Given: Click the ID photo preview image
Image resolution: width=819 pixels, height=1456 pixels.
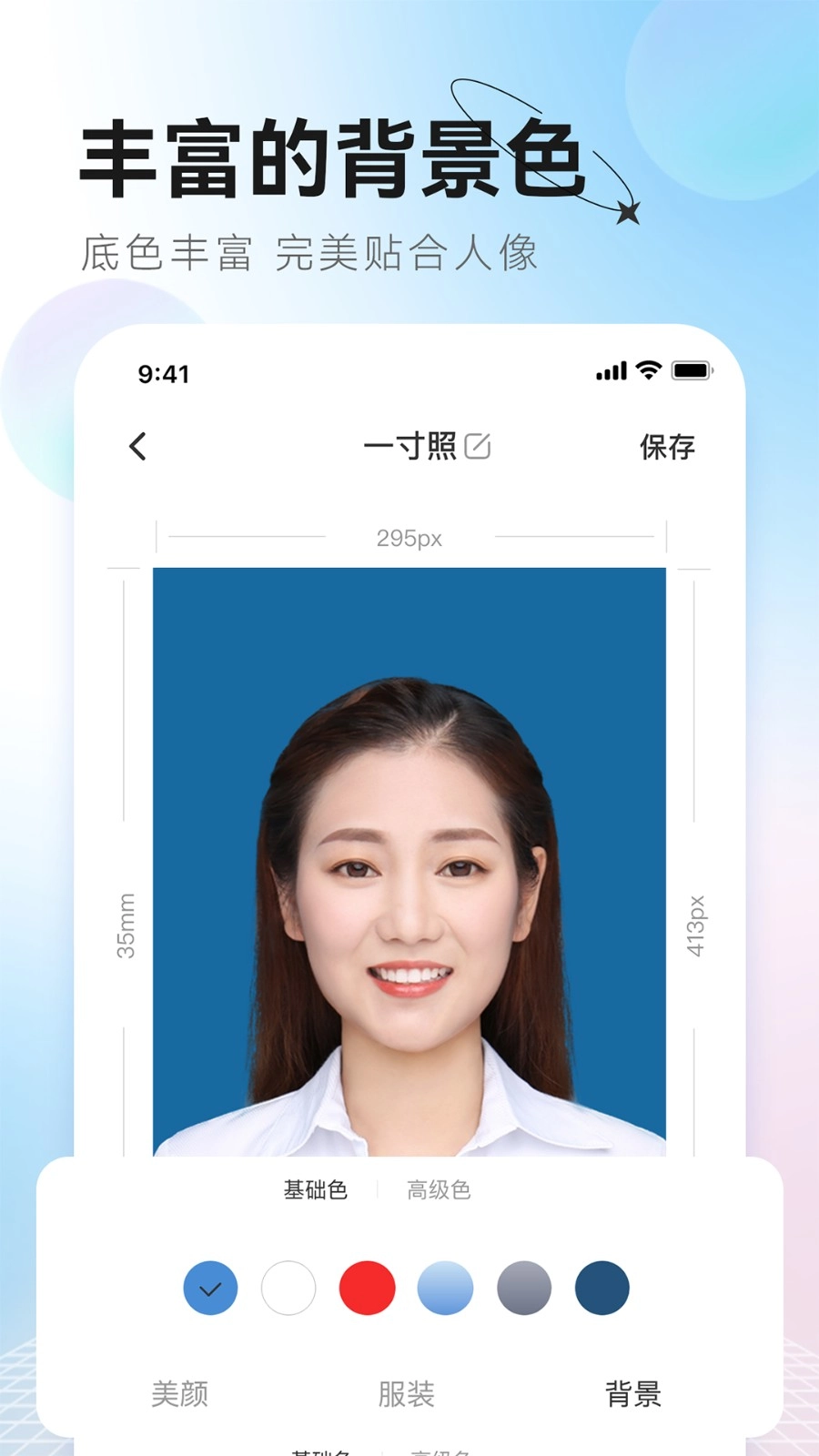Looking at the screenshot, I should point(409,864).
